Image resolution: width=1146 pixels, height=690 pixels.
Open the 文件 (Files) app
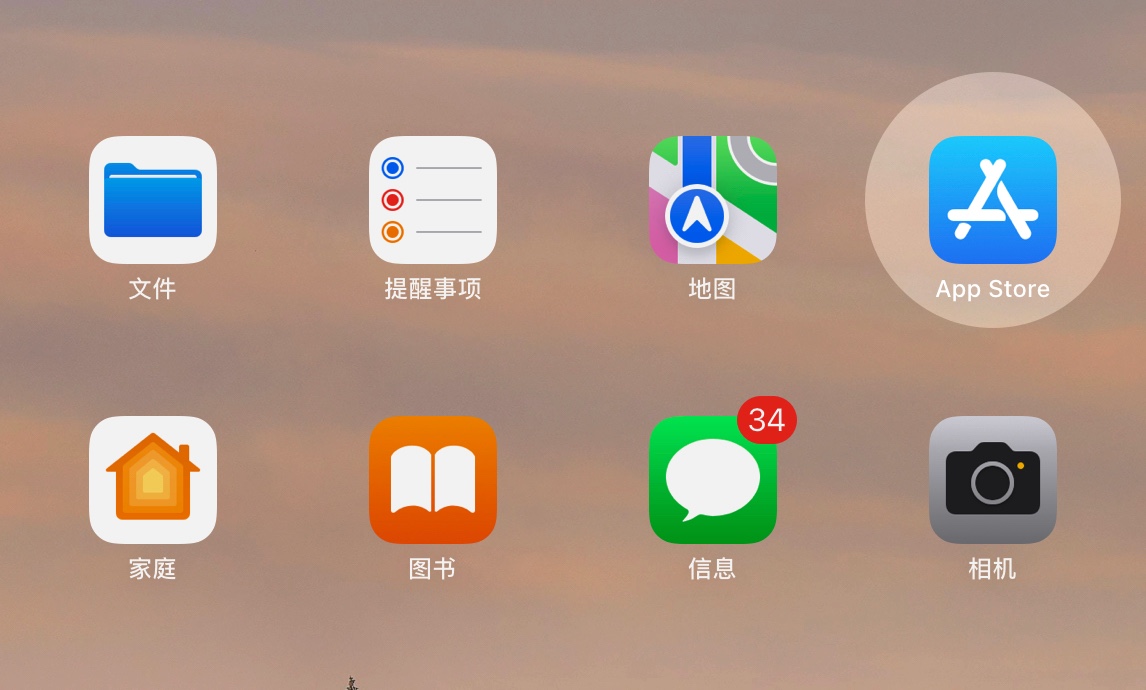click(153, 200)
